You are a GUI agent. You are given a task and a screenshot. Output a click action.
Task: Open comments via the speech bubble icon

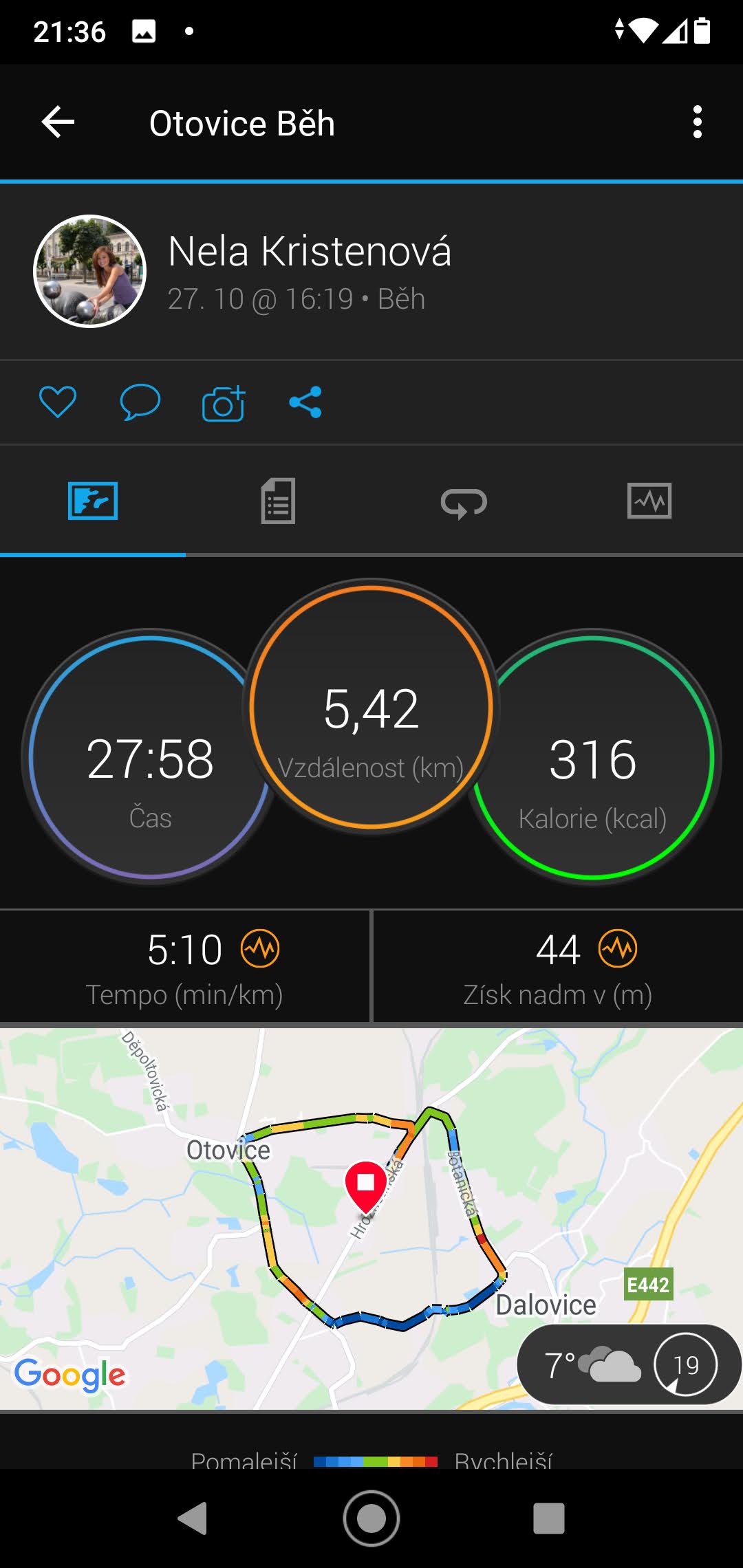[140, 402]
